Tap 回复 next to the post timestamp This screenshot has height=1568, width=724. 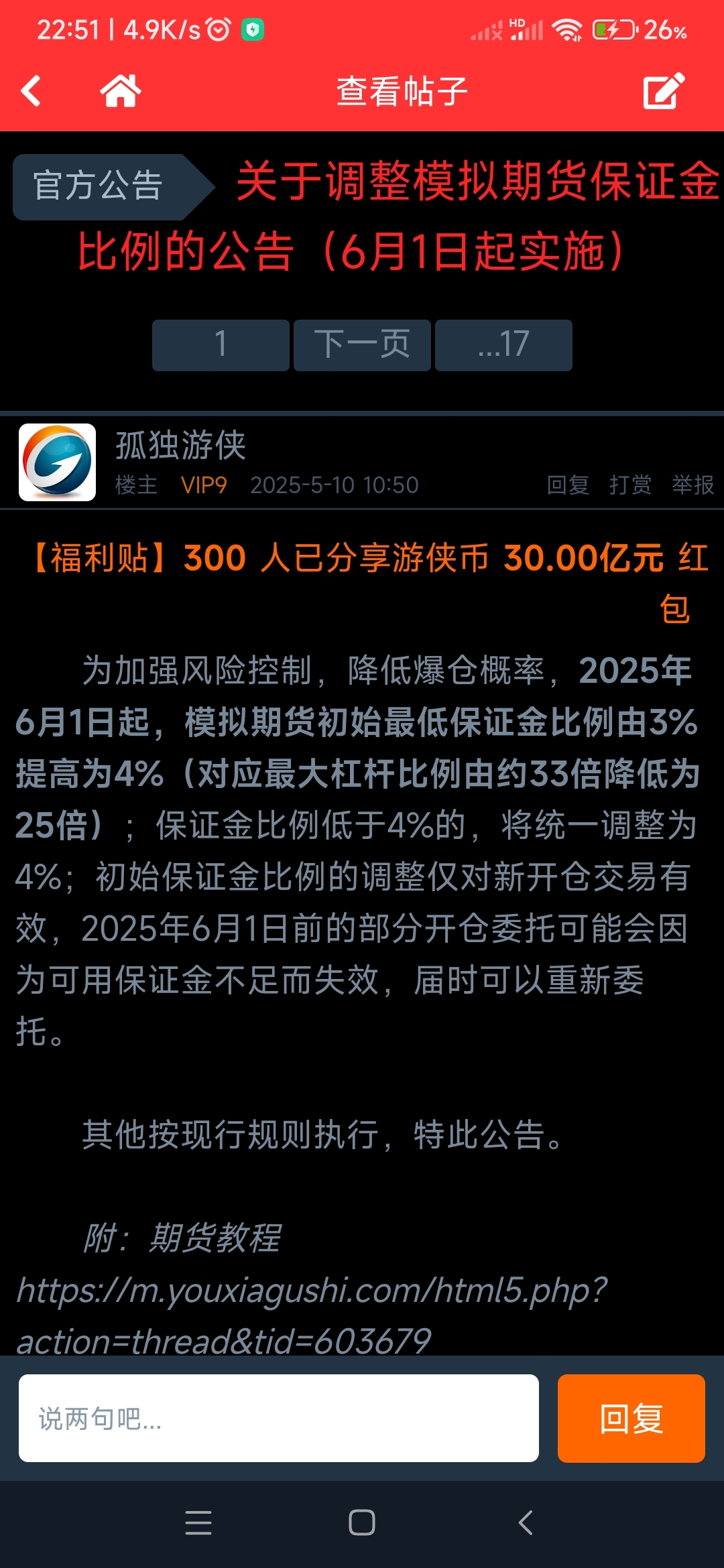[568, 484]
